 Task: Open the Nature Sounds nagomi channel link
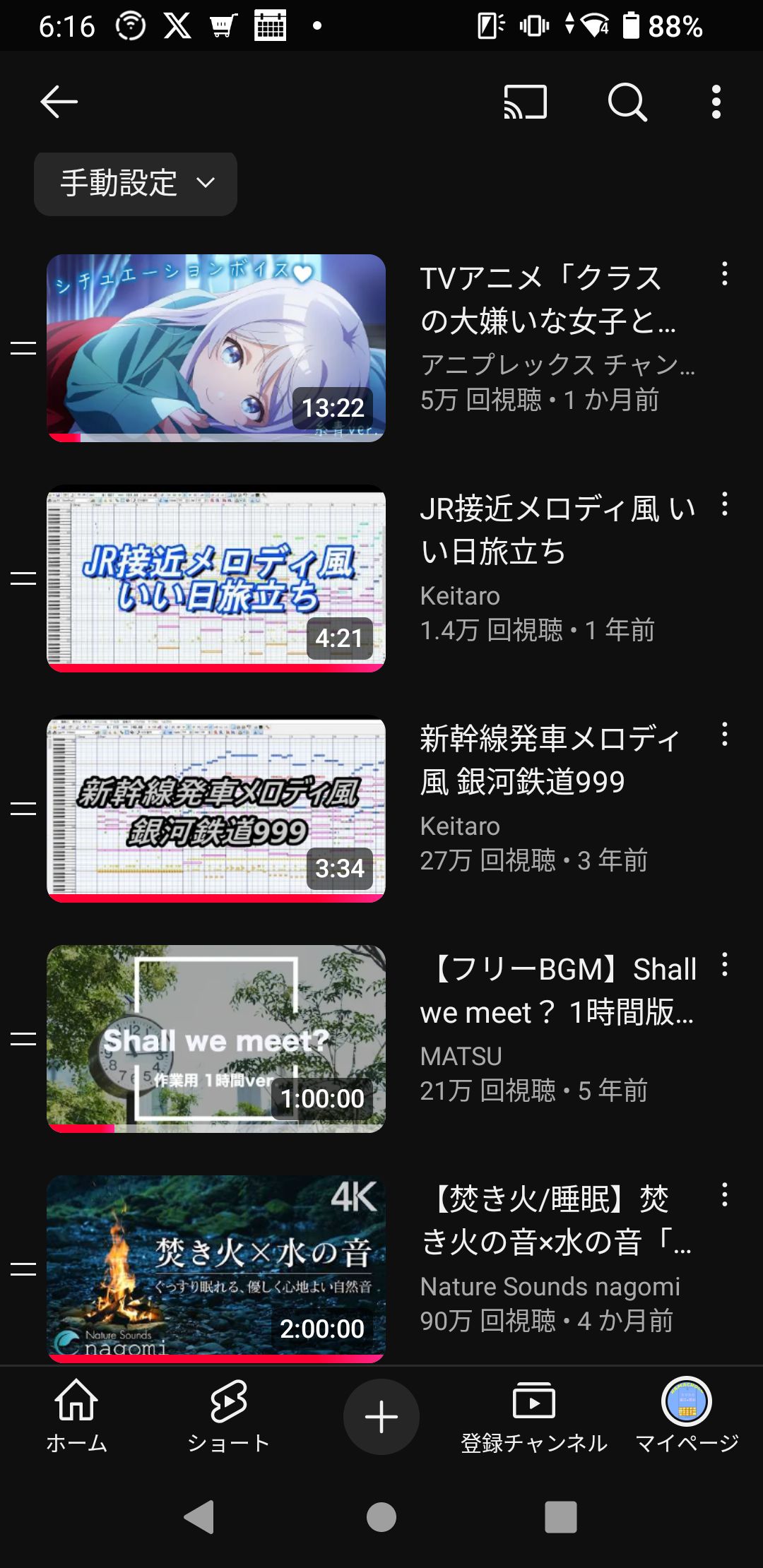click(x=550, y=1286)
